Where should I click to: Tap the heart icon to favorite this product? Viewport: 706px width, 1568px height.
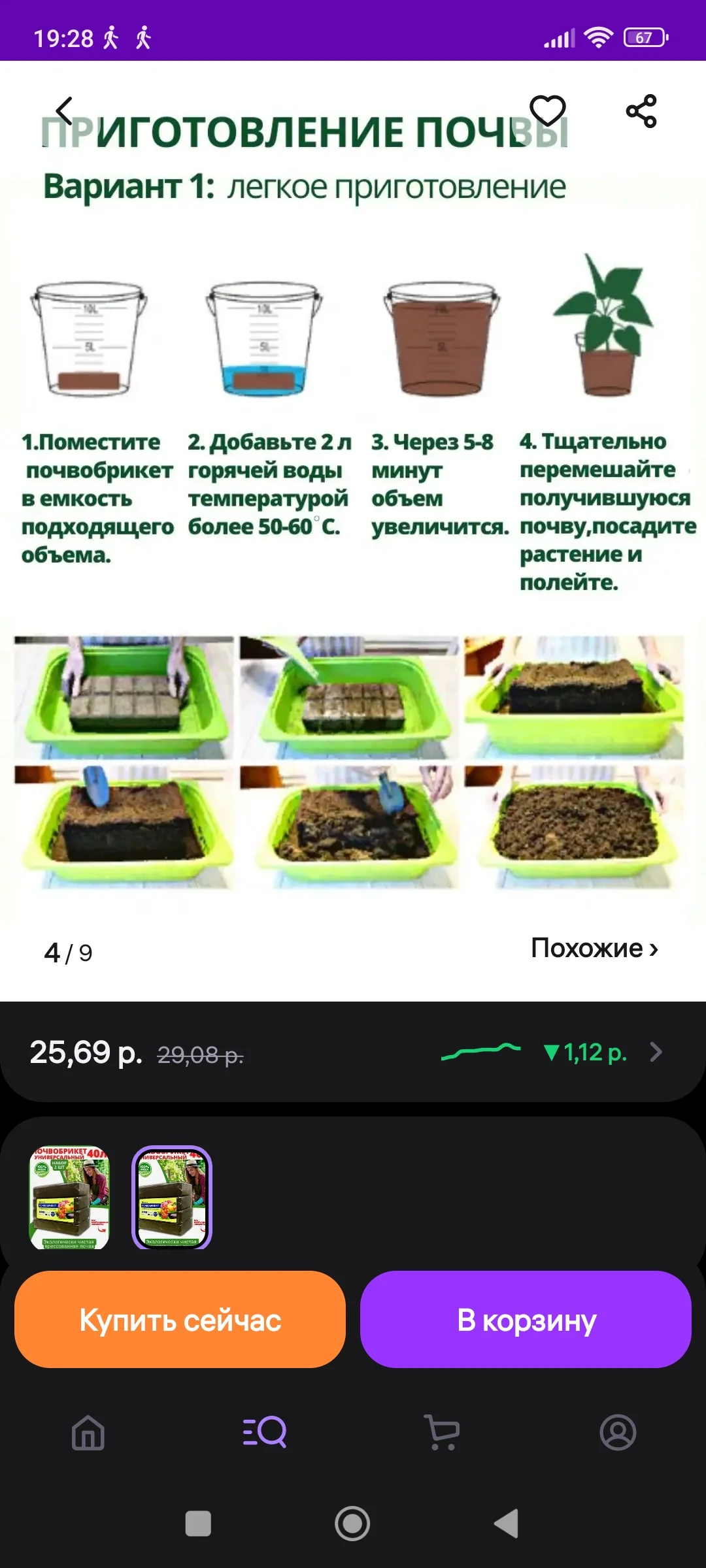coord(548,110)
